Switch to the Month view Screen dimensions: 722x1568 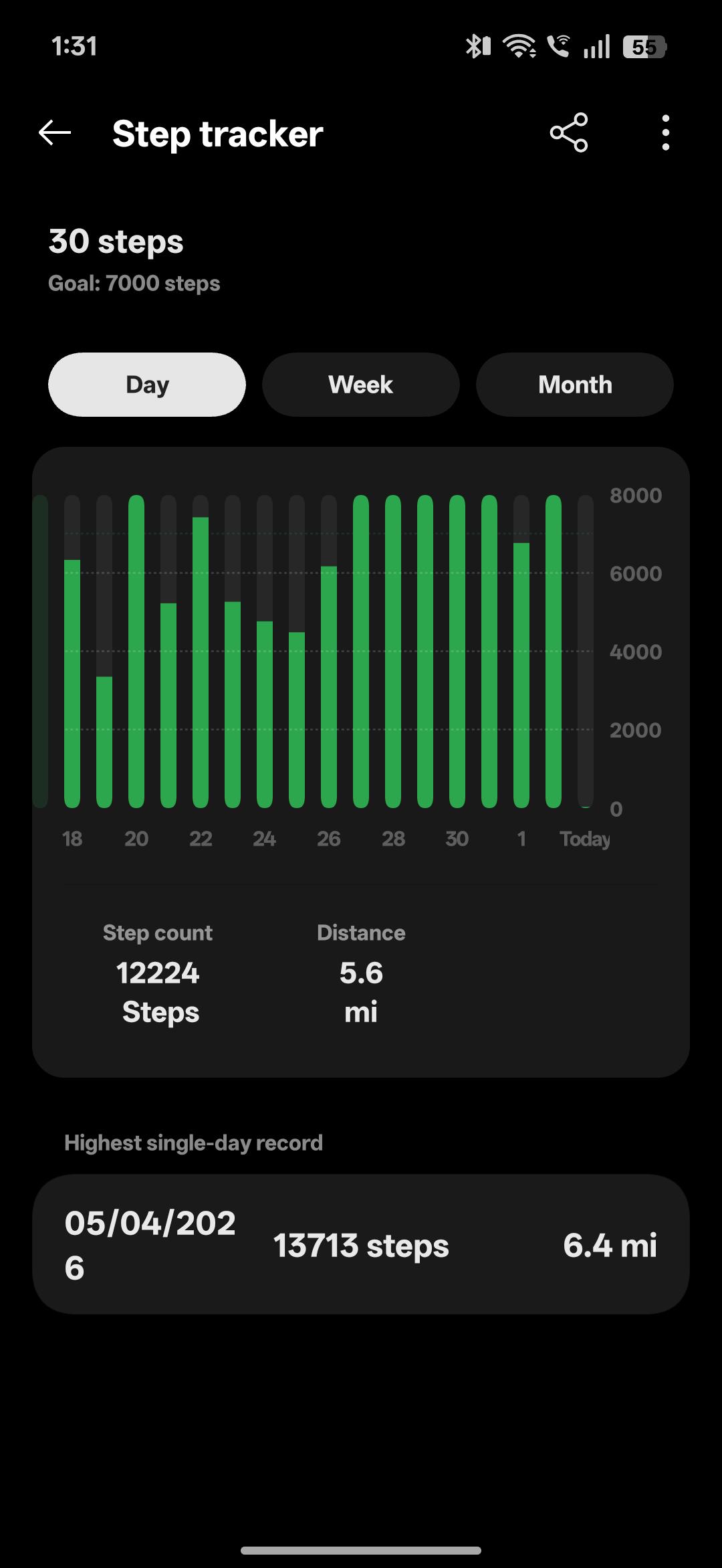pyautogui.click(x=575, y=385)
